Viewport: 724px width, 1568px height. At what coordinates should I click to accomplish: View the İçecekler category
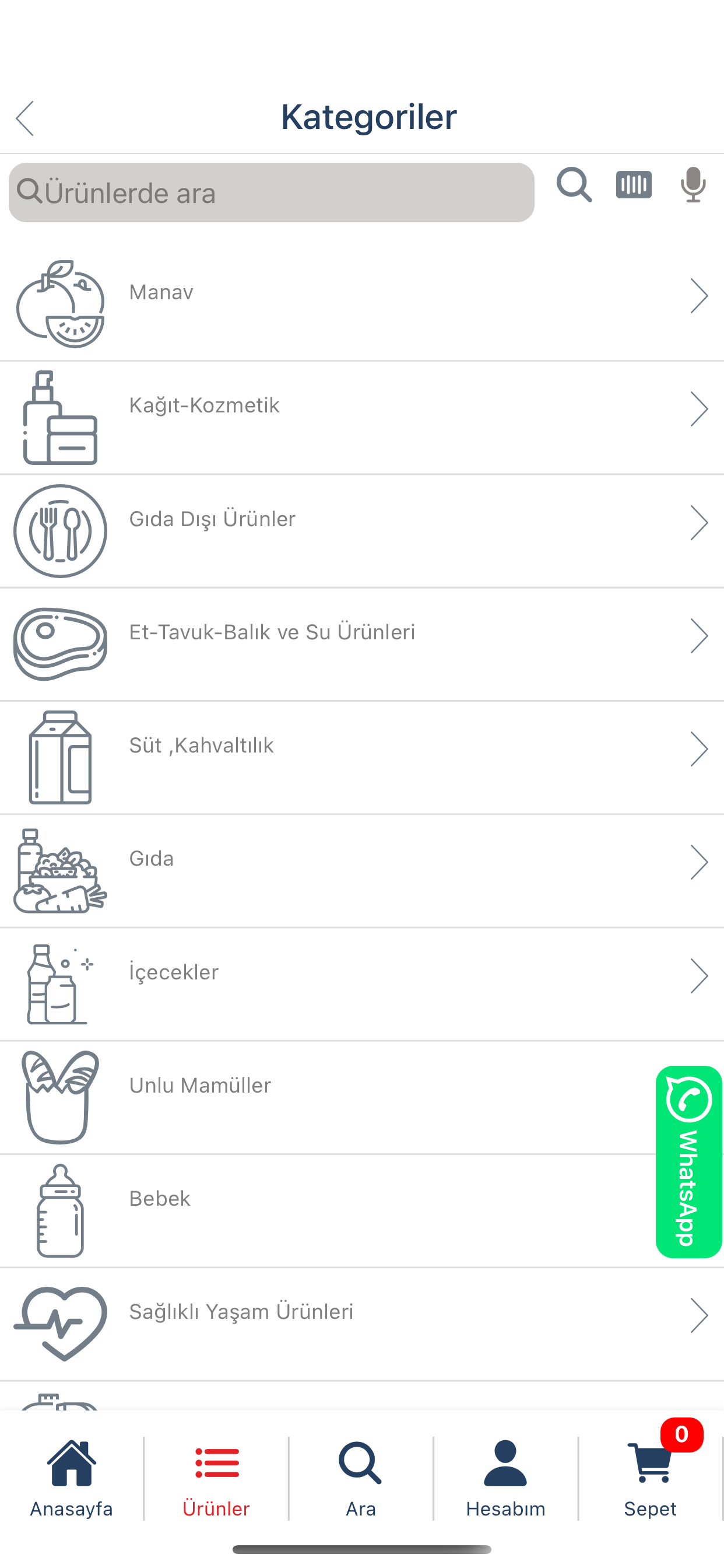coord(362,984)
